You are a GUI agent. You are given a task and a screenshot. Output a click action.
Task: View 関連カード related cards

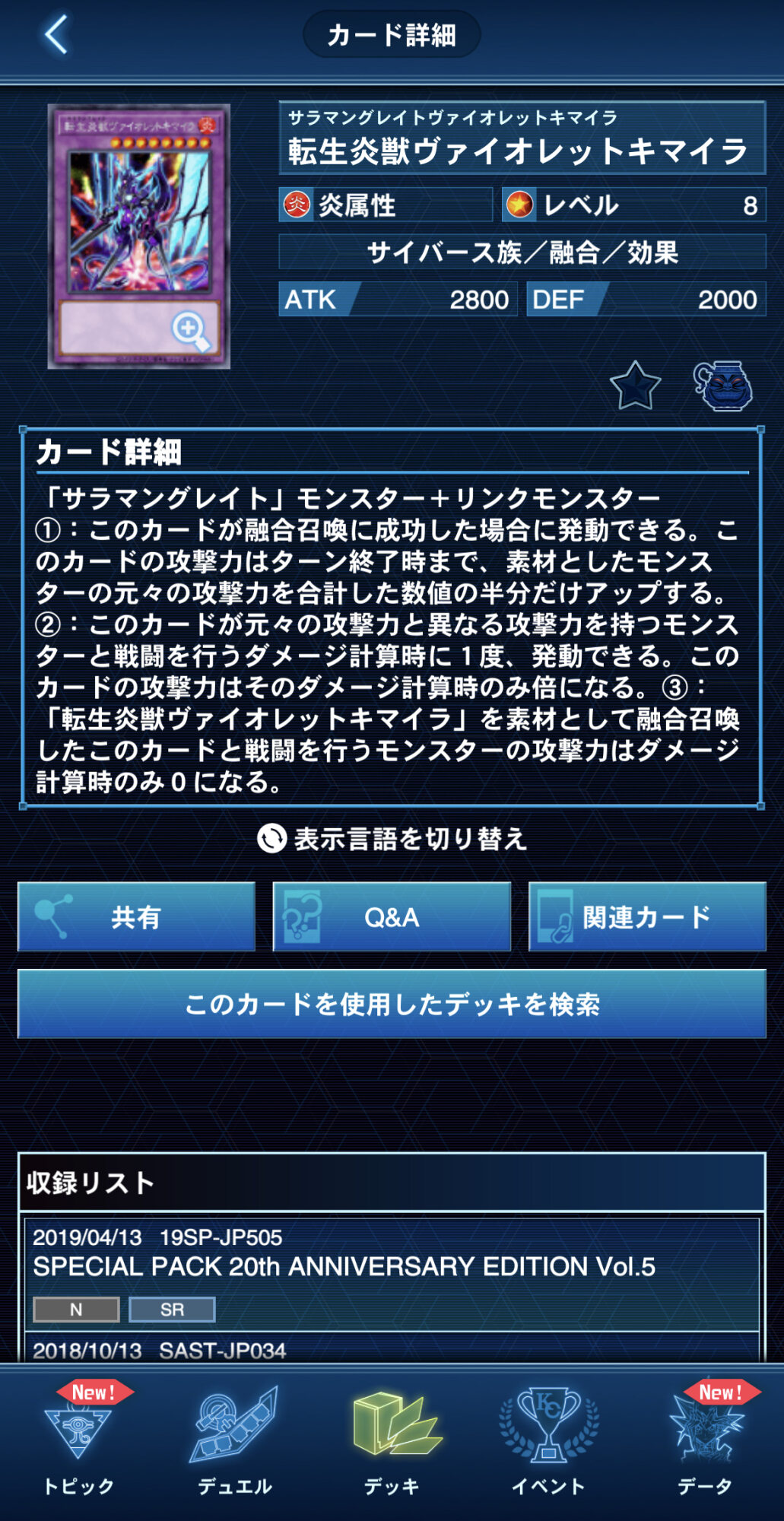pos(647,917)
